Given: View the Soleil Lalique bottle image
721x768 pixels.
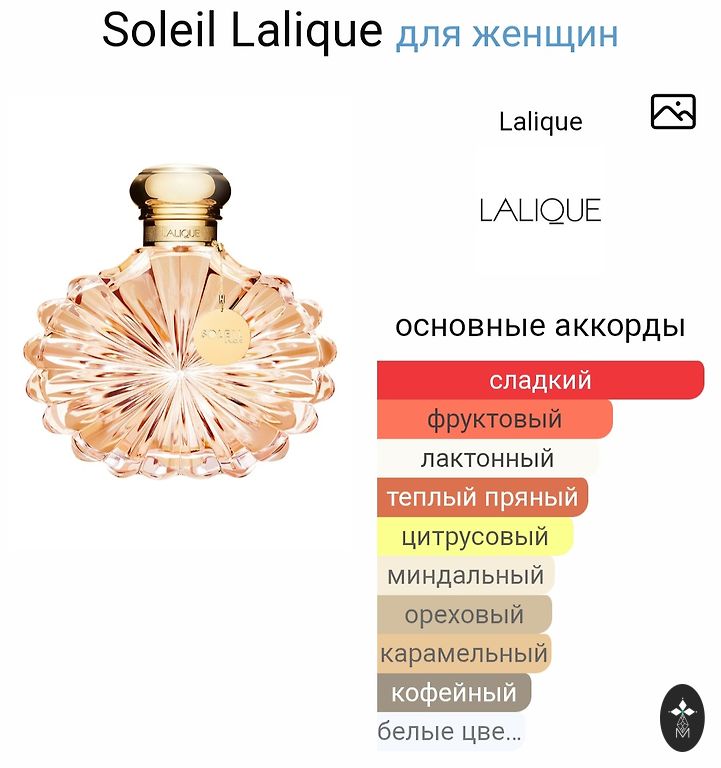Looking at the screenshot, I should click(x=181, y=321).
